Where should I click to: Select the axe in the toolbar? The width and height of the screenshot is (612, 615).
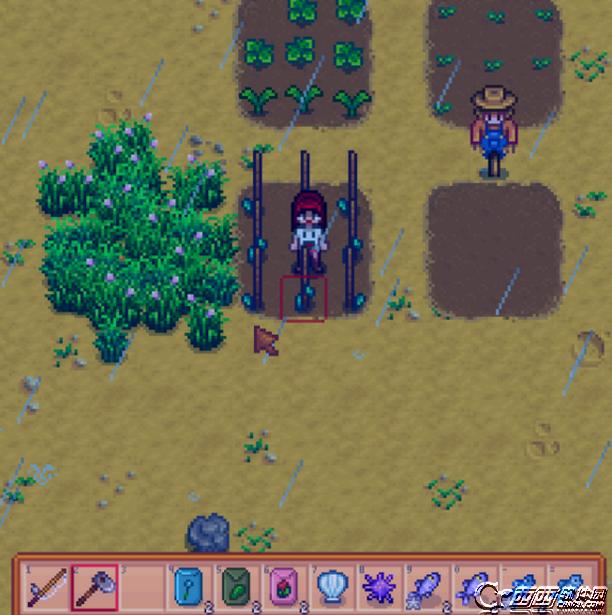95,588
